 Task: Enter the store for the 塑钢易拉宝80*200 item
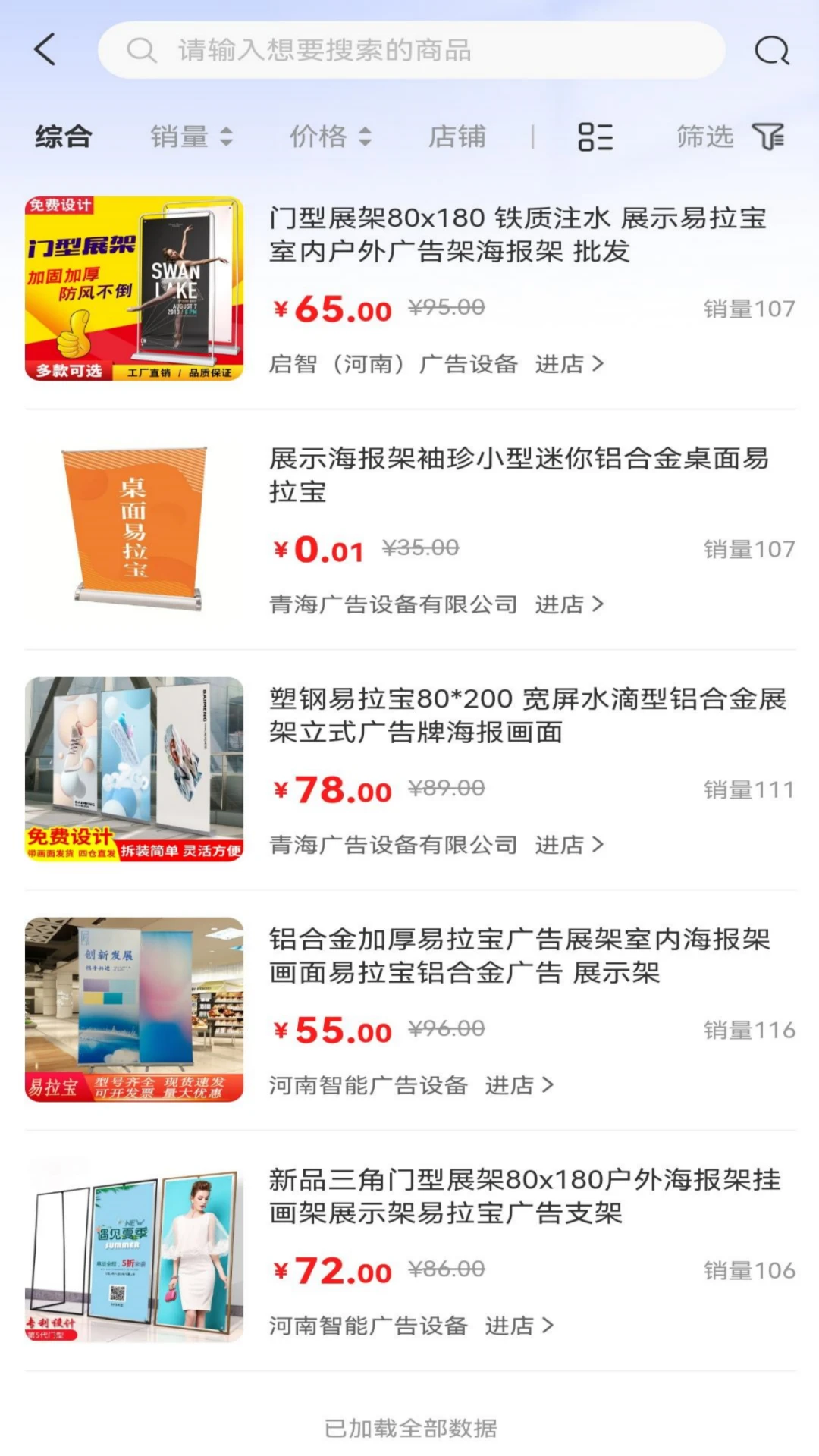point(569,845)
